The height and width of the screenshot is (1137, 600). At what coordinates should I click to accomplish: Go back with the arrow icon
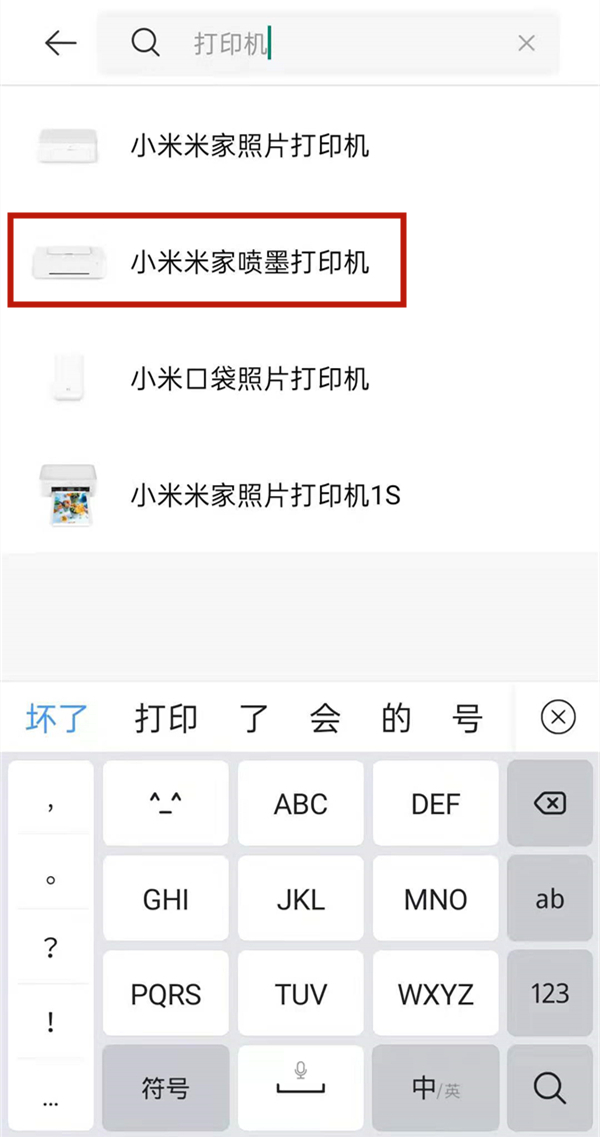click(x=61, y=43)
